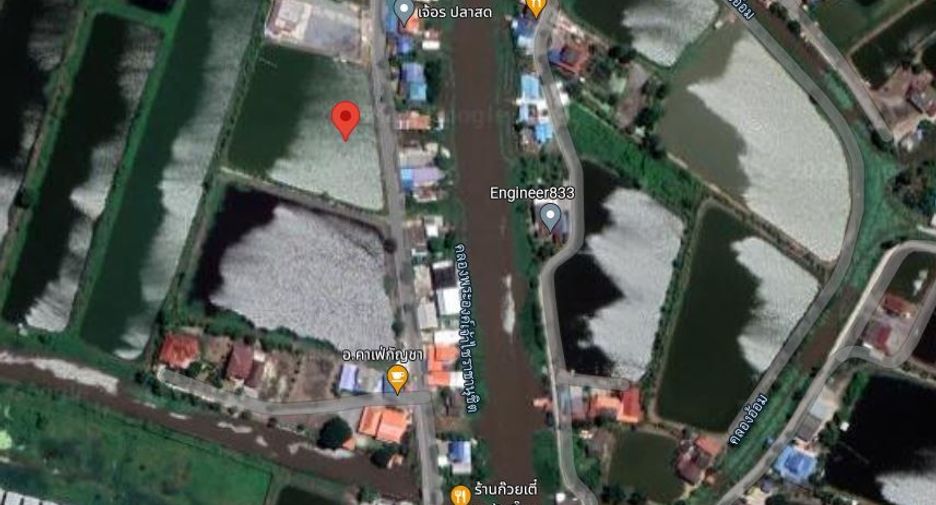Open the Engineer833 place marker
Image resolution: width=936 pixels, height=505 pixels.
550,217
